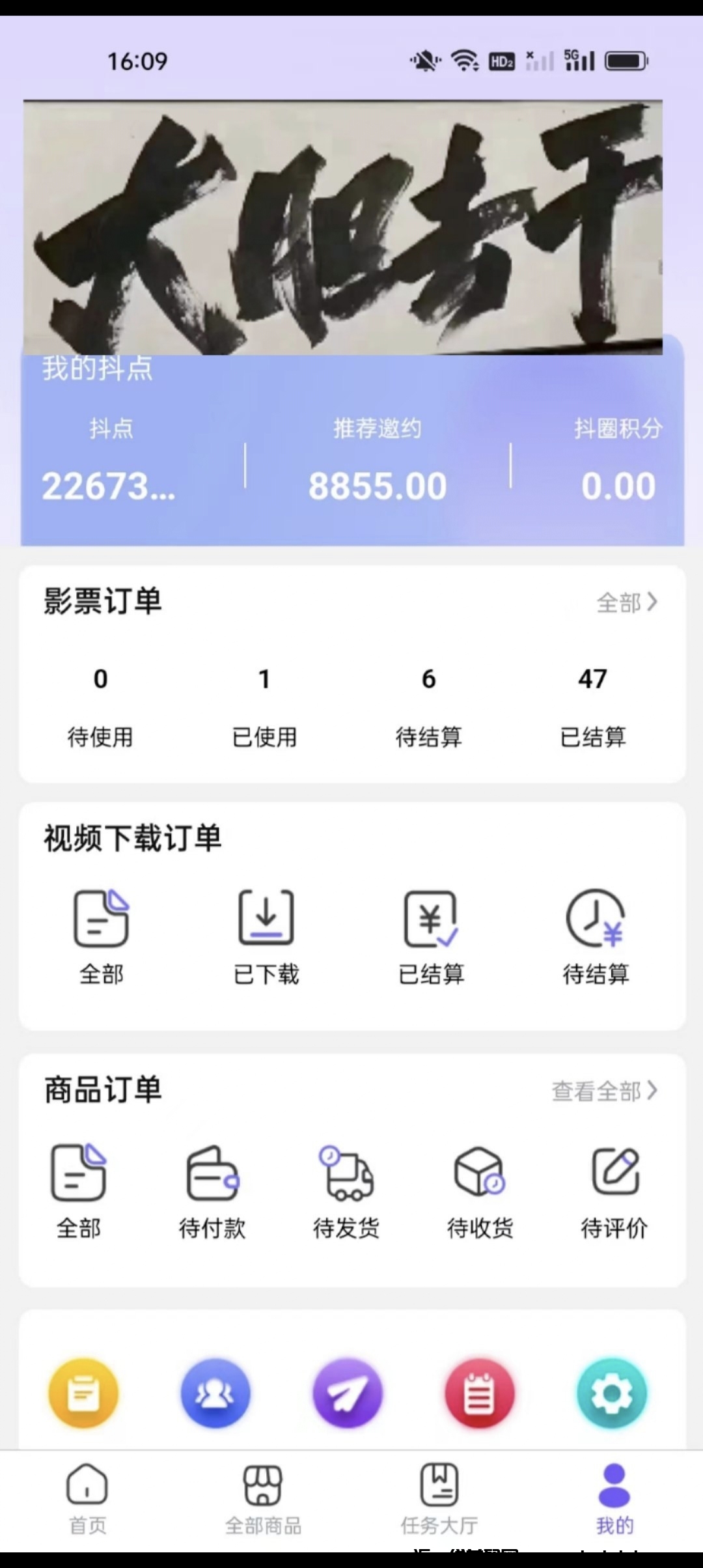Open the blue group members icon
703x1568 pixels.
point(215,1394)
